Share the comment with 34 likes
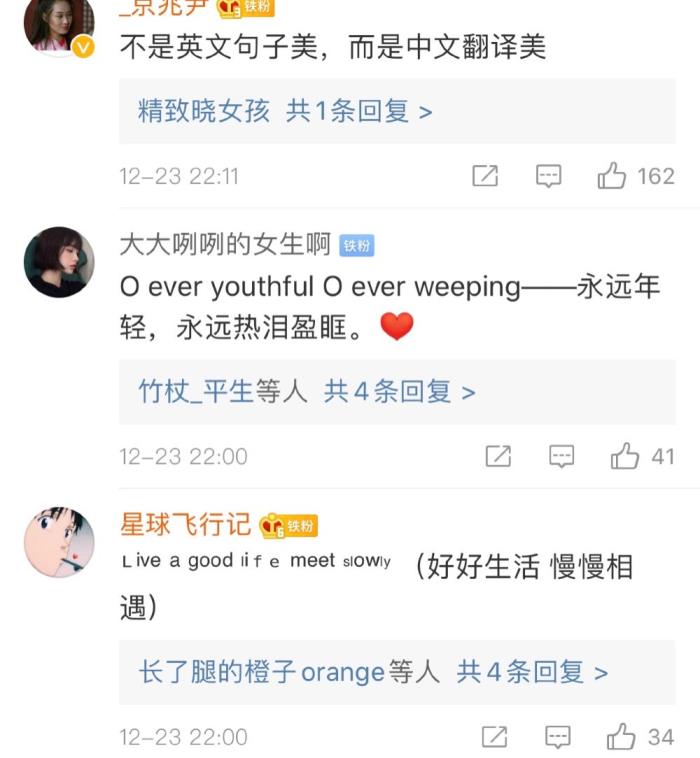The height and width of the screenshot is (758, 700). click(494, 738)
